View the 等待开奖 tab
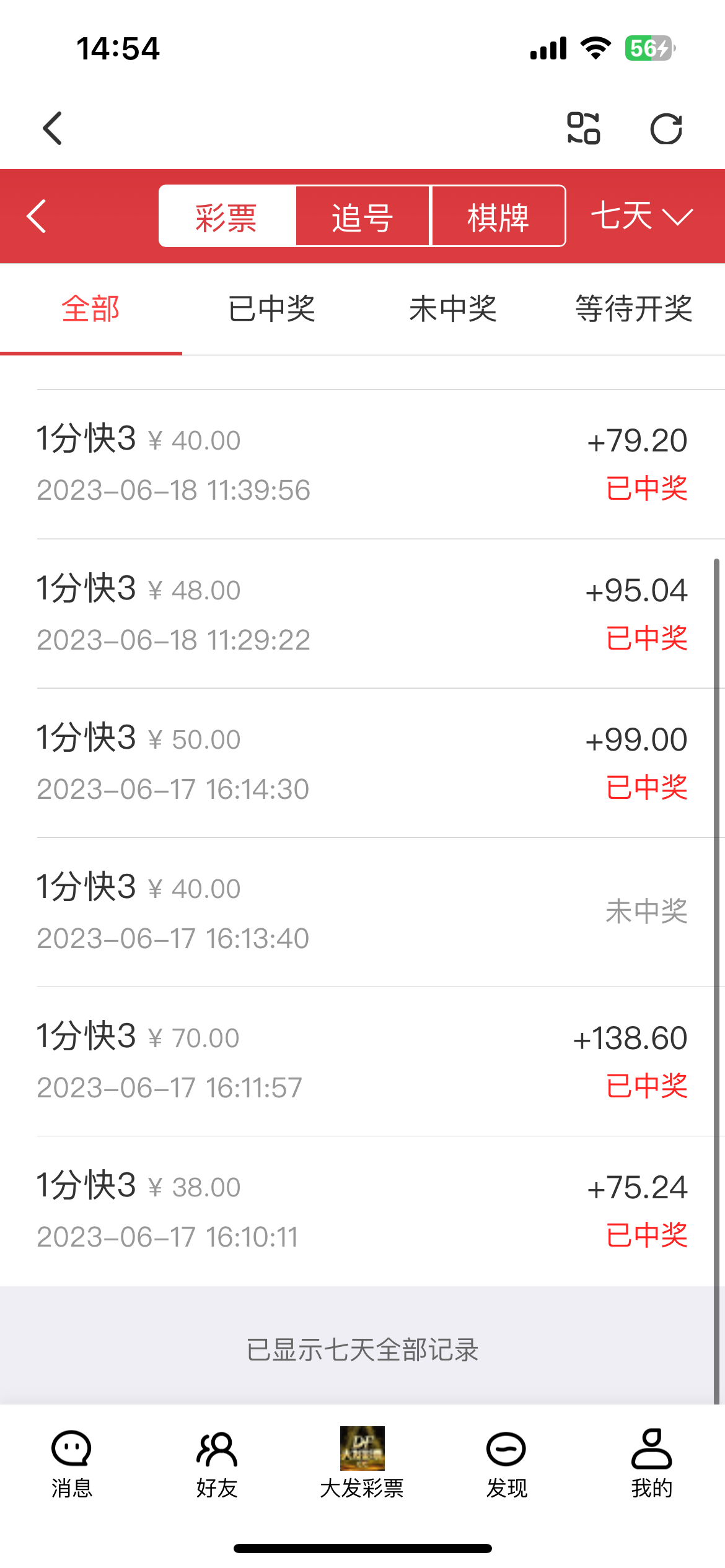 (634, 309)
